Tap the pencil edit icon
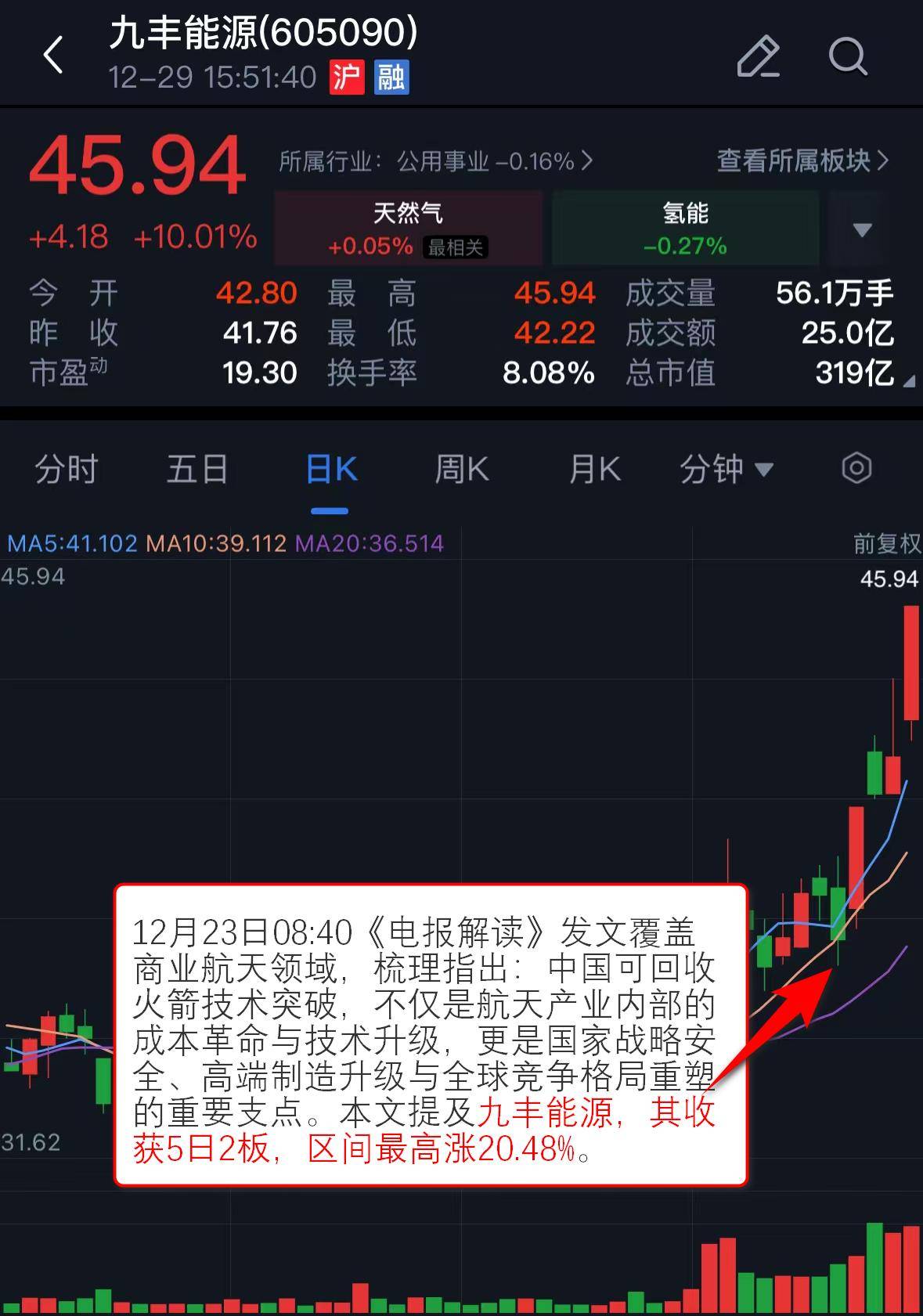The height and width of the screenshot is (1316, 923). [x=758, y=56]
